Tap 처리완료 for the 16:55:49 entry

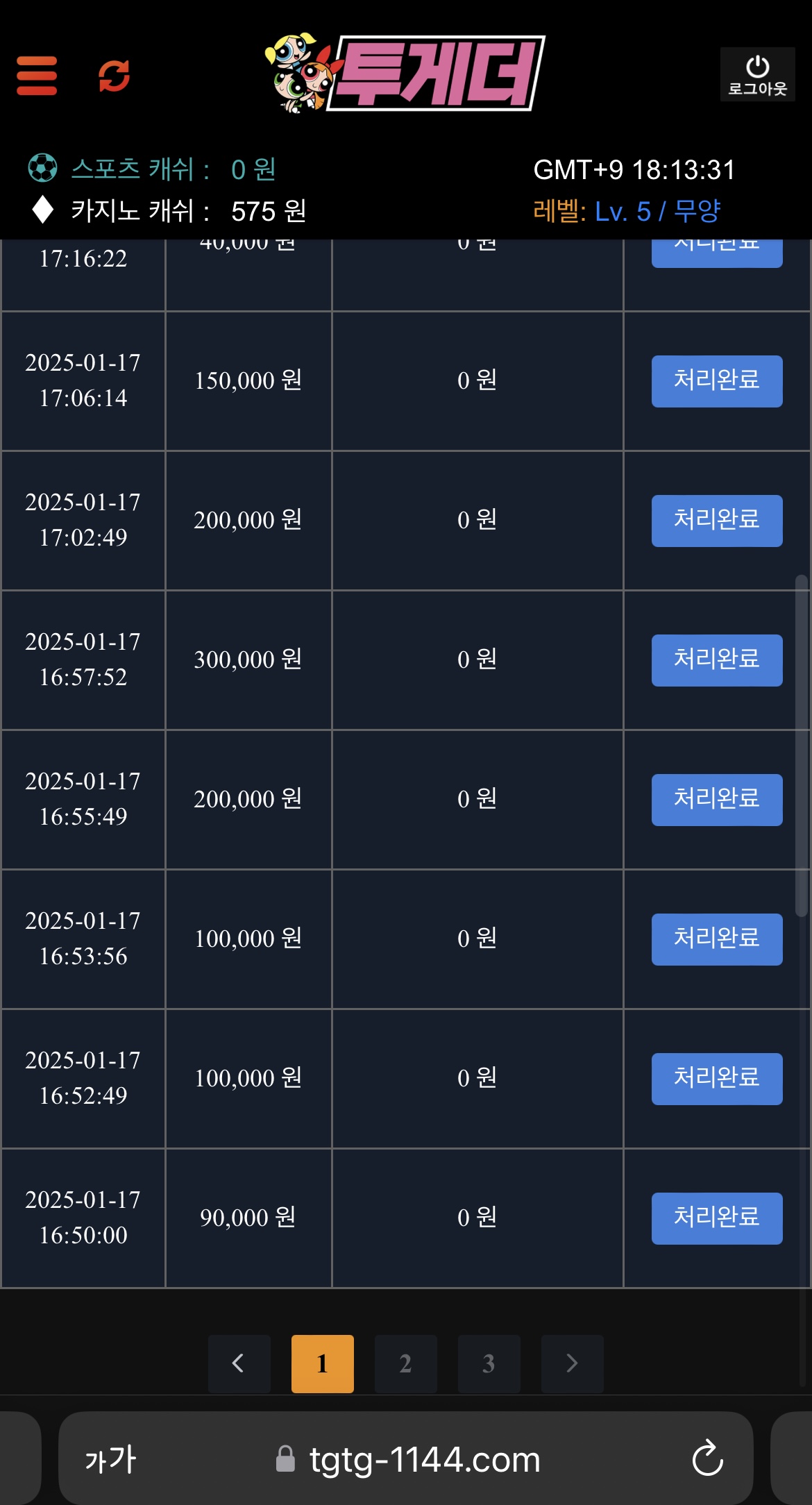716,800
